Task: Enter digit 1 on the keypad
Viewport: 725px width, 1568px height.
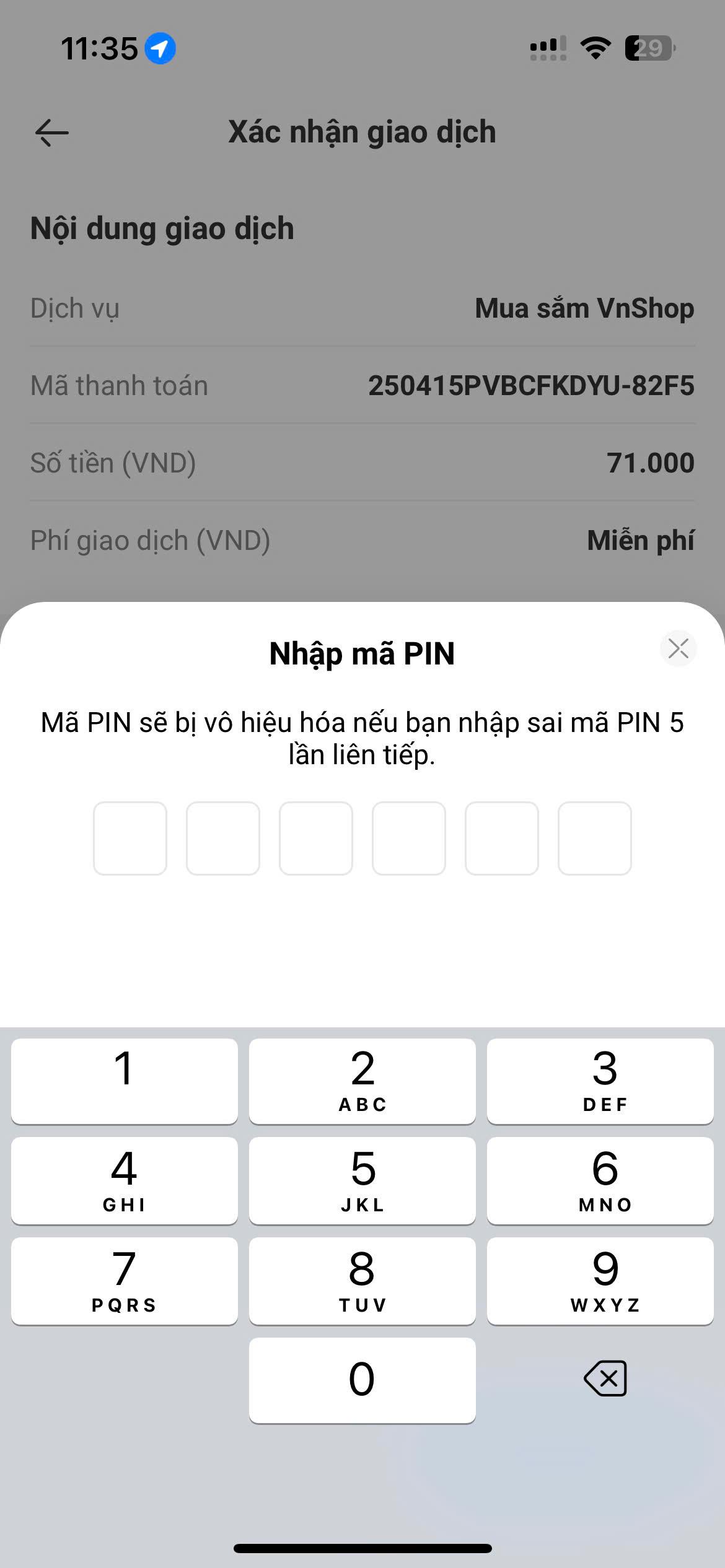Action: point(125,1081)
